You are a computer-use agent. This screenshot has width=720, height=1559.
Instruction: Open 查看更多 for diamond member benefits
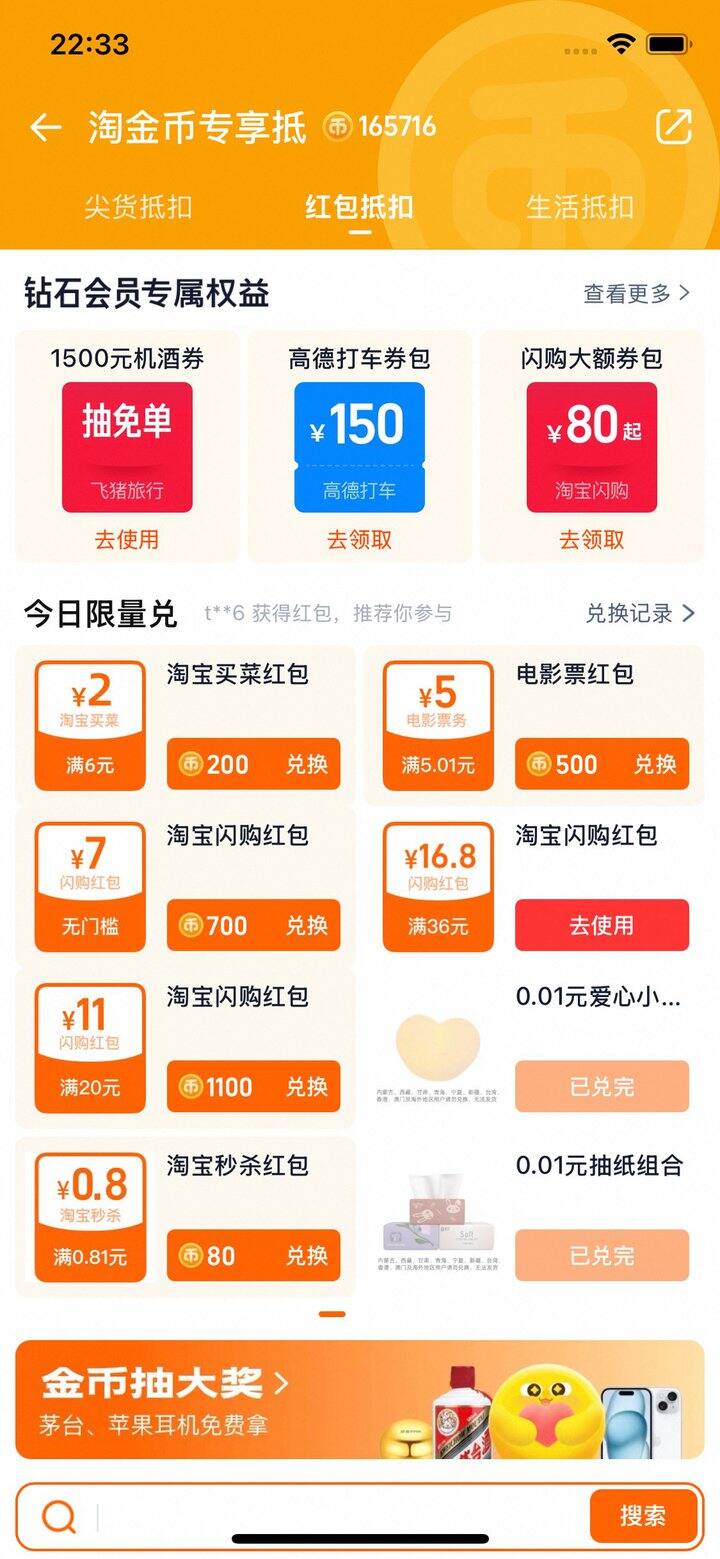[637, 293]
